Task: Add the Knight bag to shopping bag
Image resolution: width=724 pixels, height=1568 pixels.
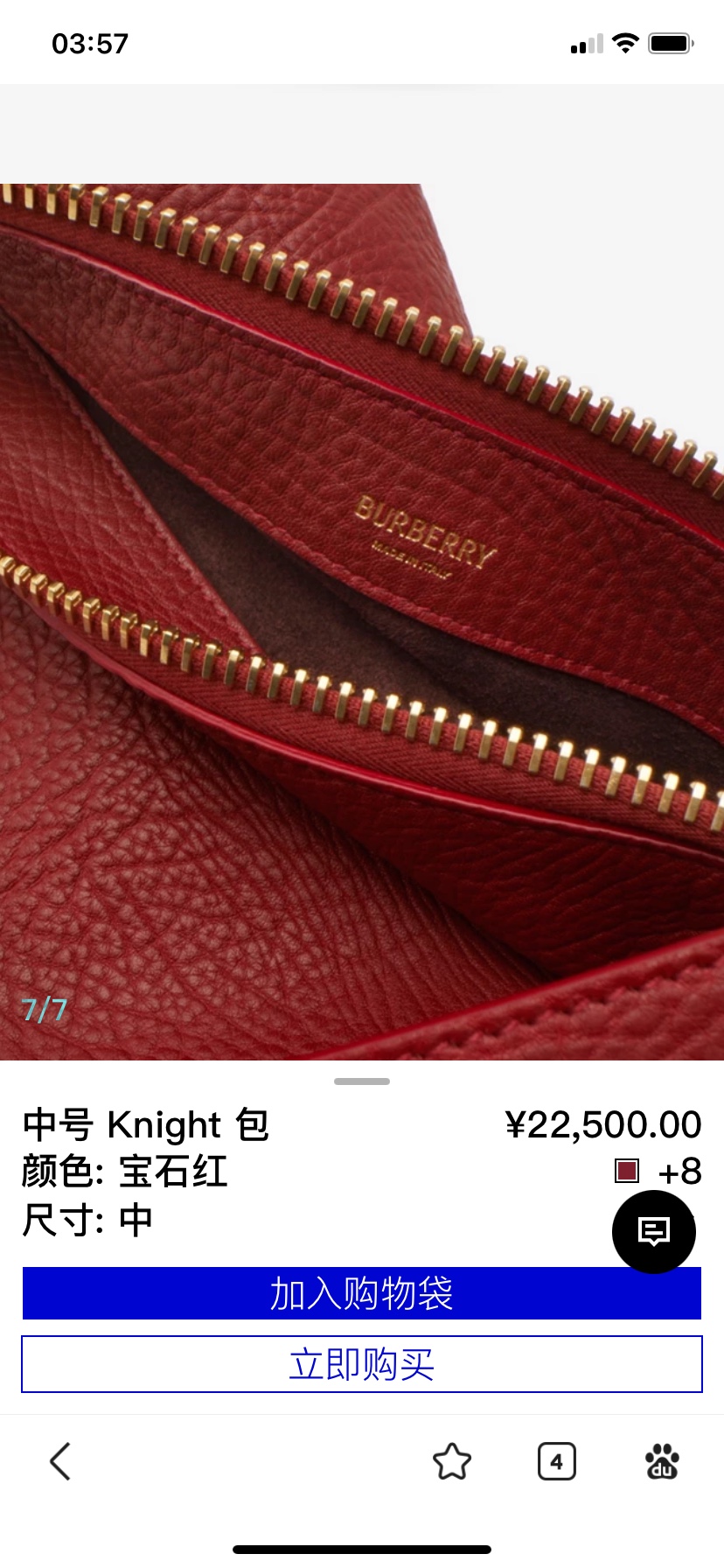Action: pyautogui.click(x=361, y=1293)
